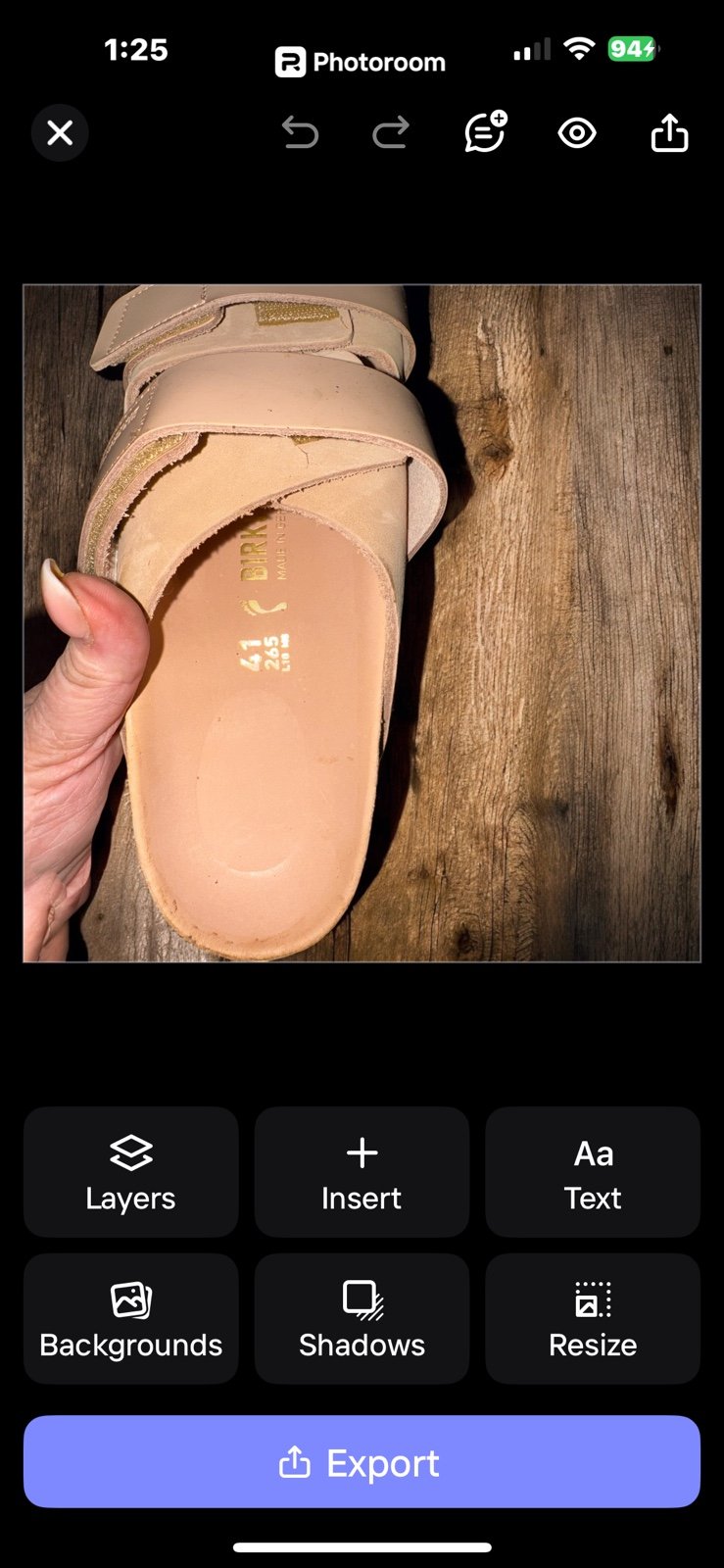Open Backgrounds options
The width and height of the screenshot is (724, 1568).
pyautogui.click(x=131, y=1319)
